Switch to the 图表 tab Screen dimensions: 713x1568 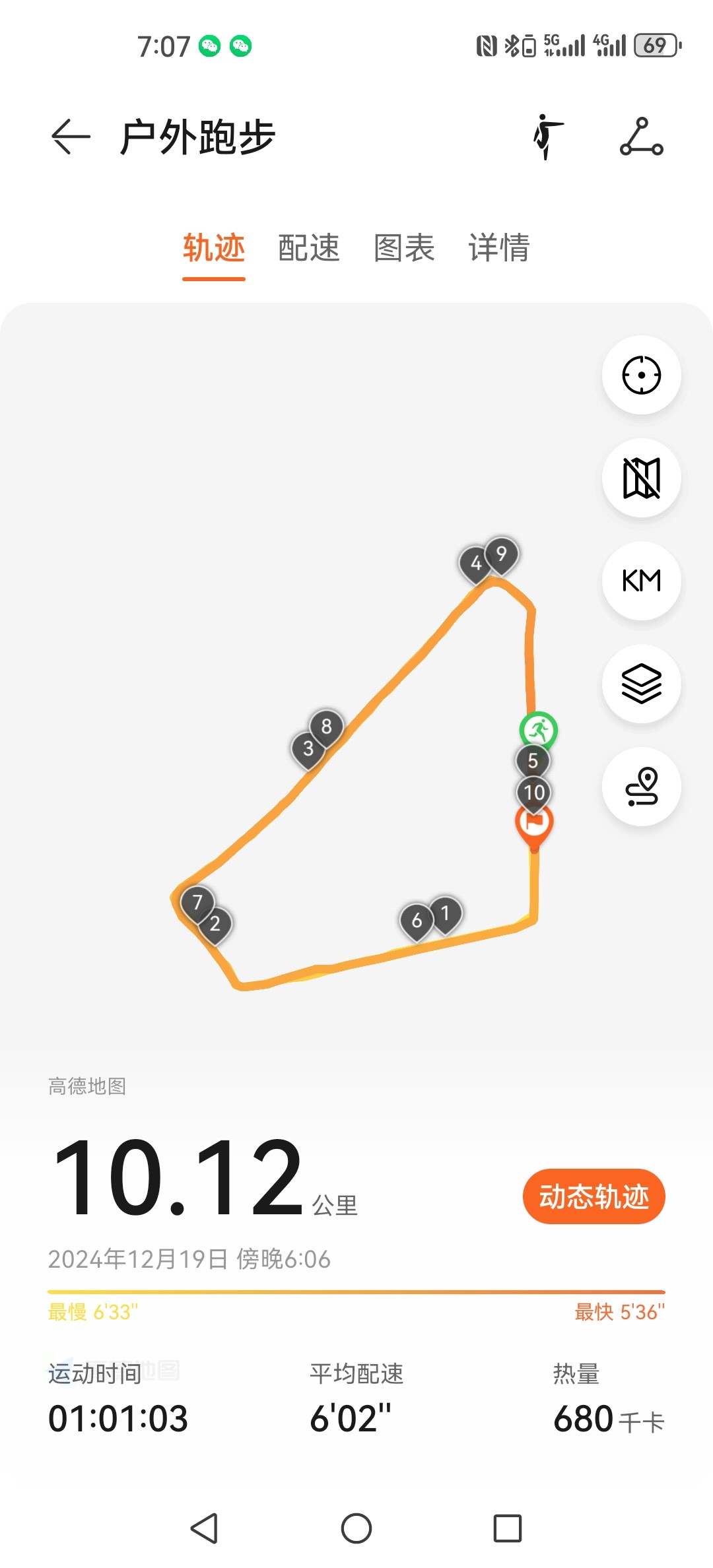click(x=404, y=248)
